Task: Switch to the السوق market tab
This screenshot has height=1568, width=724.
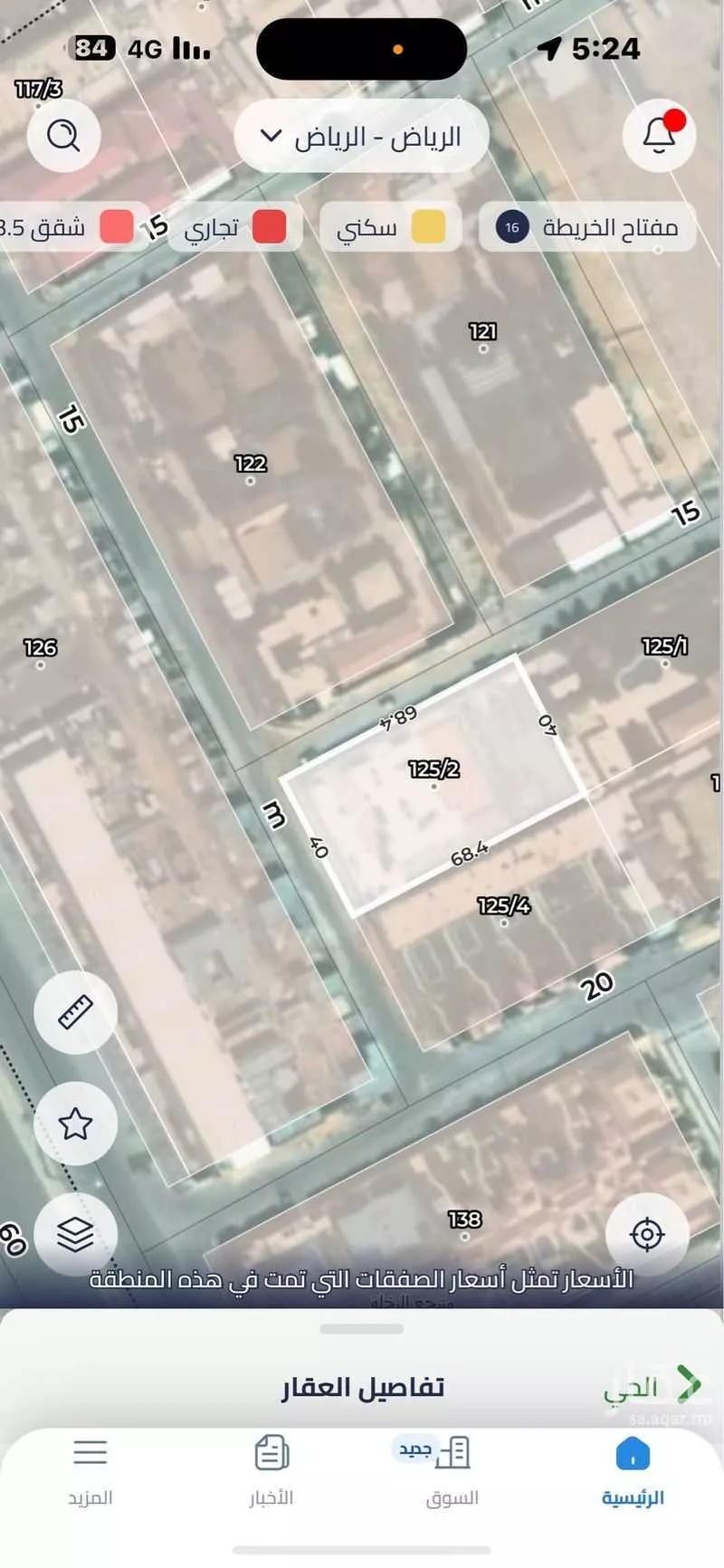Action: pyautogui.click(x=452, y=1471)
